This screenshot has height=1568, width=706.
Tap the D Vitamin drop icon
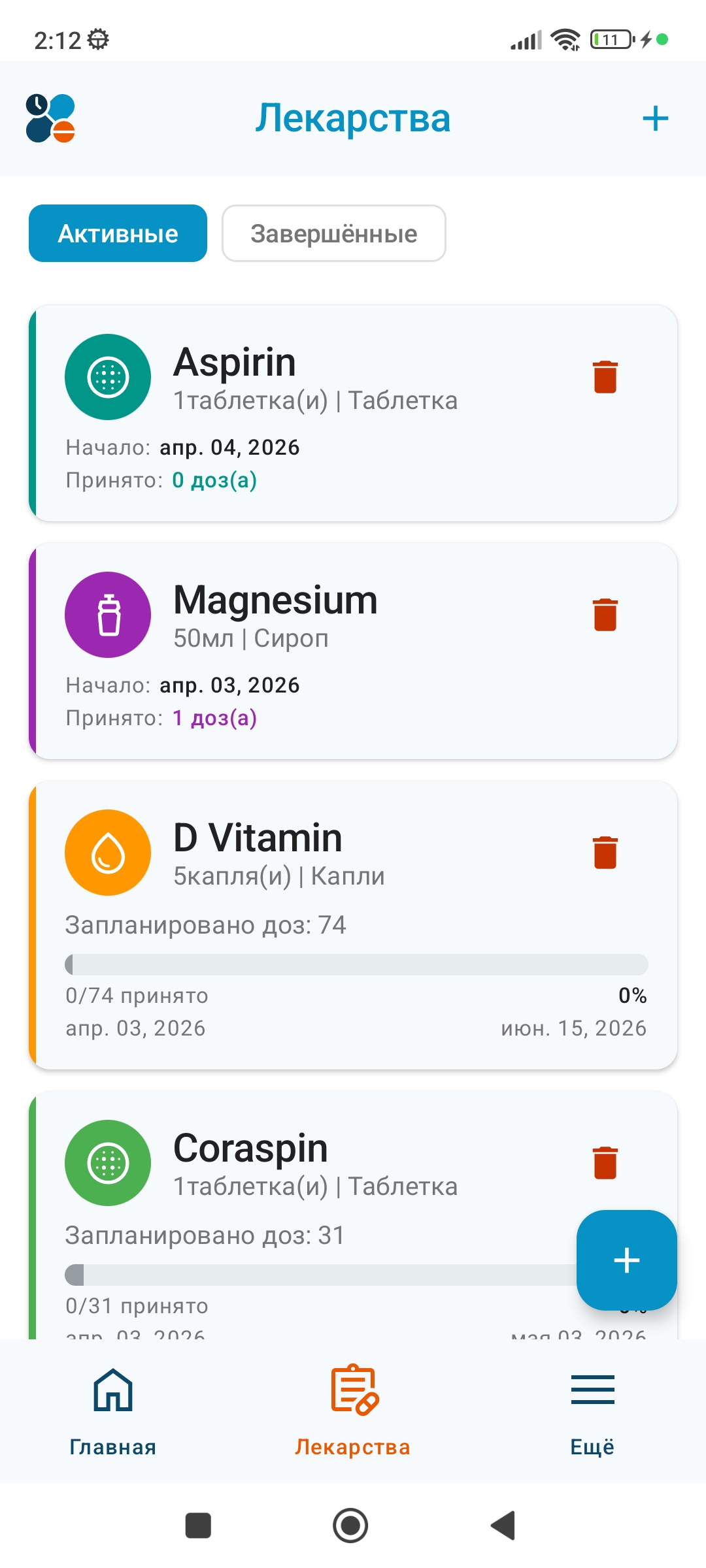coord(108,853)
